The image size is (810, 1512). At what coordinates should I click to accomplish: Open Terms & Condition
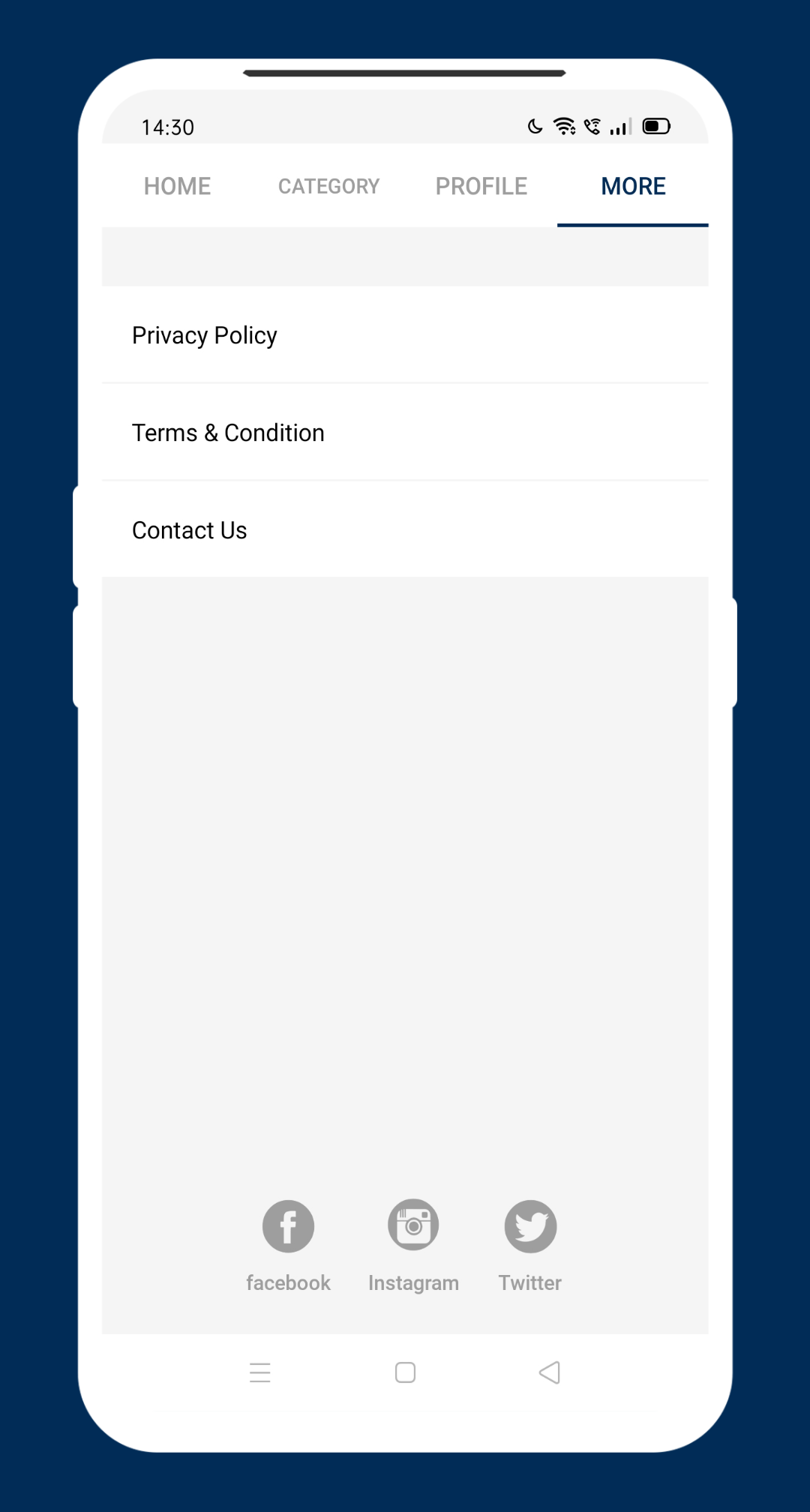(405, 433)
